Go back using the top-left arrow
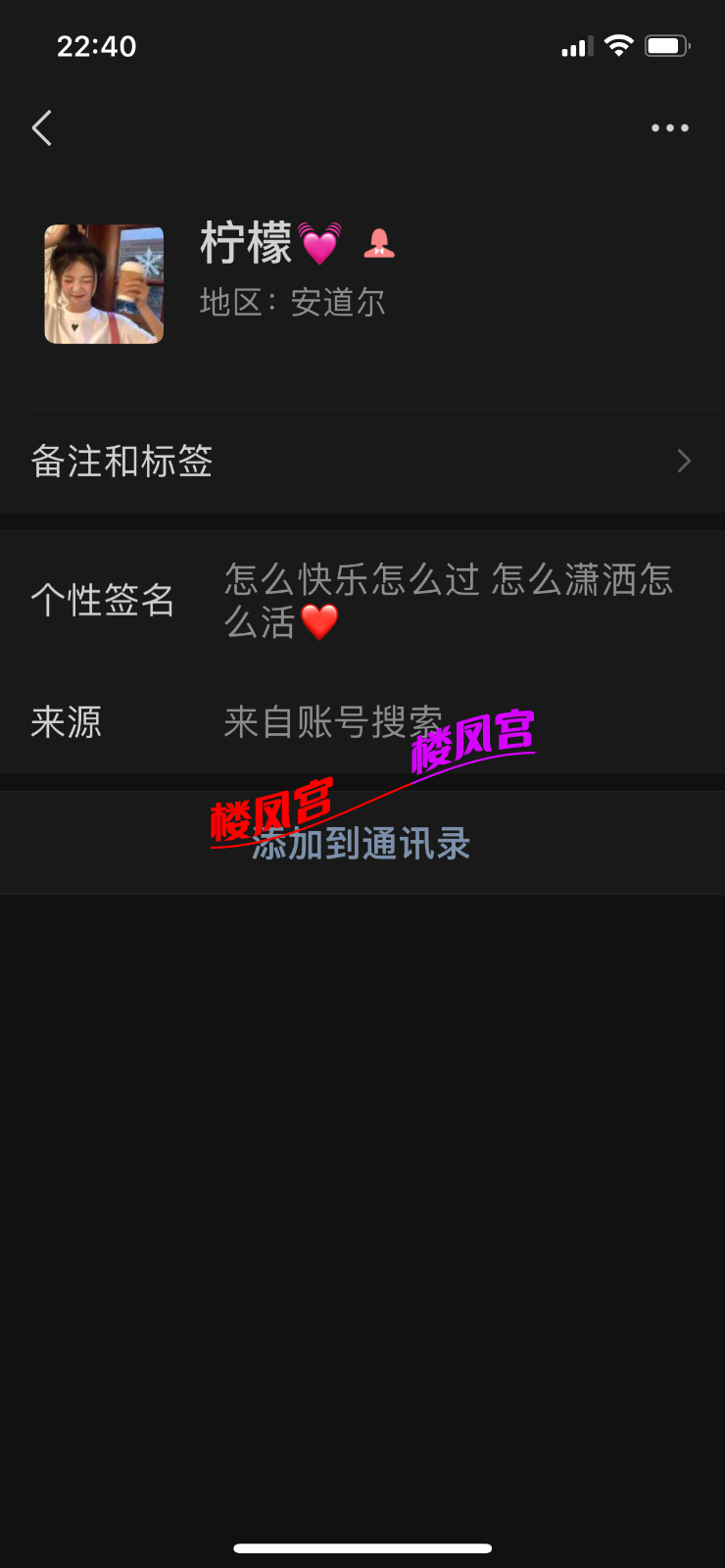Screen dimensions: 725x1568 coord(42,128)
